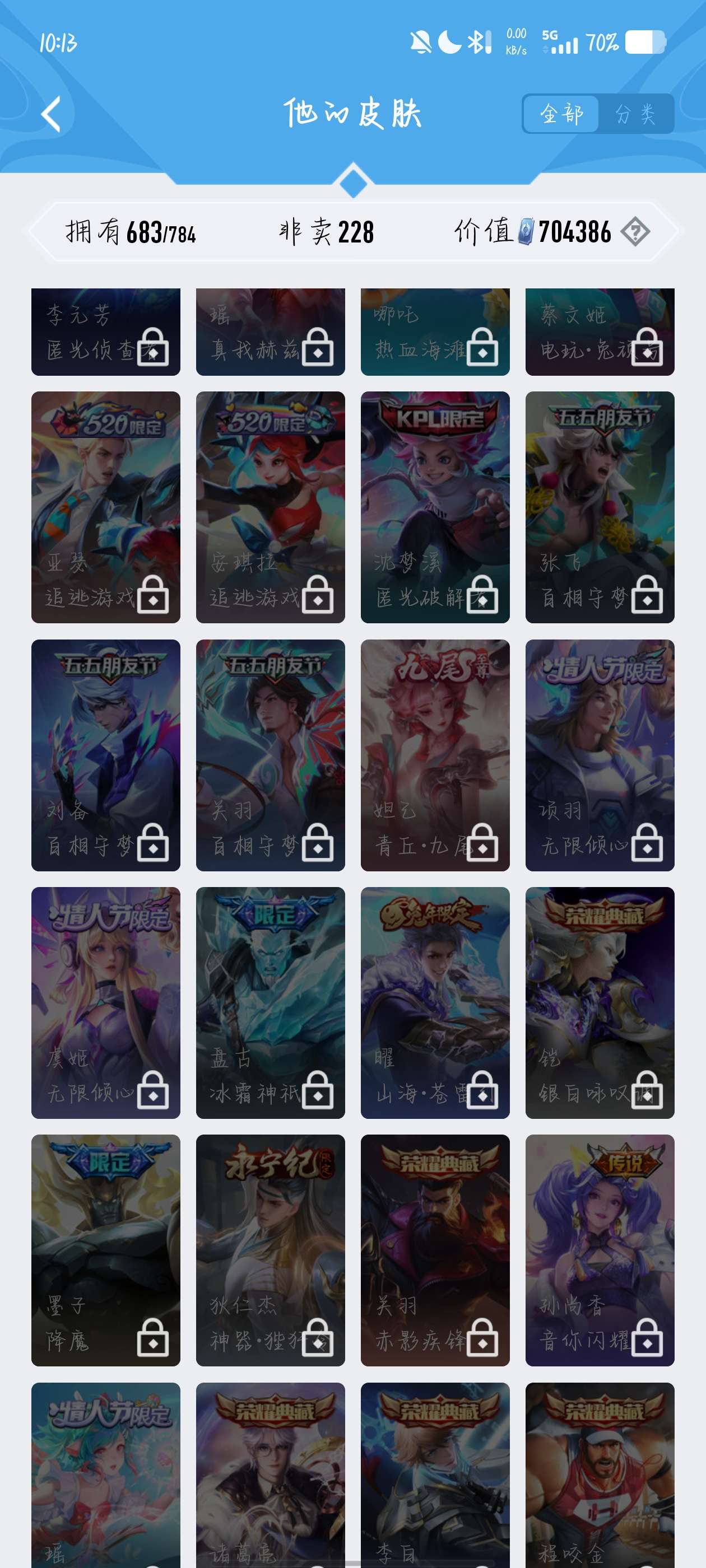
Task: Switch to the 分类 tab
Action: pos(635,114)
